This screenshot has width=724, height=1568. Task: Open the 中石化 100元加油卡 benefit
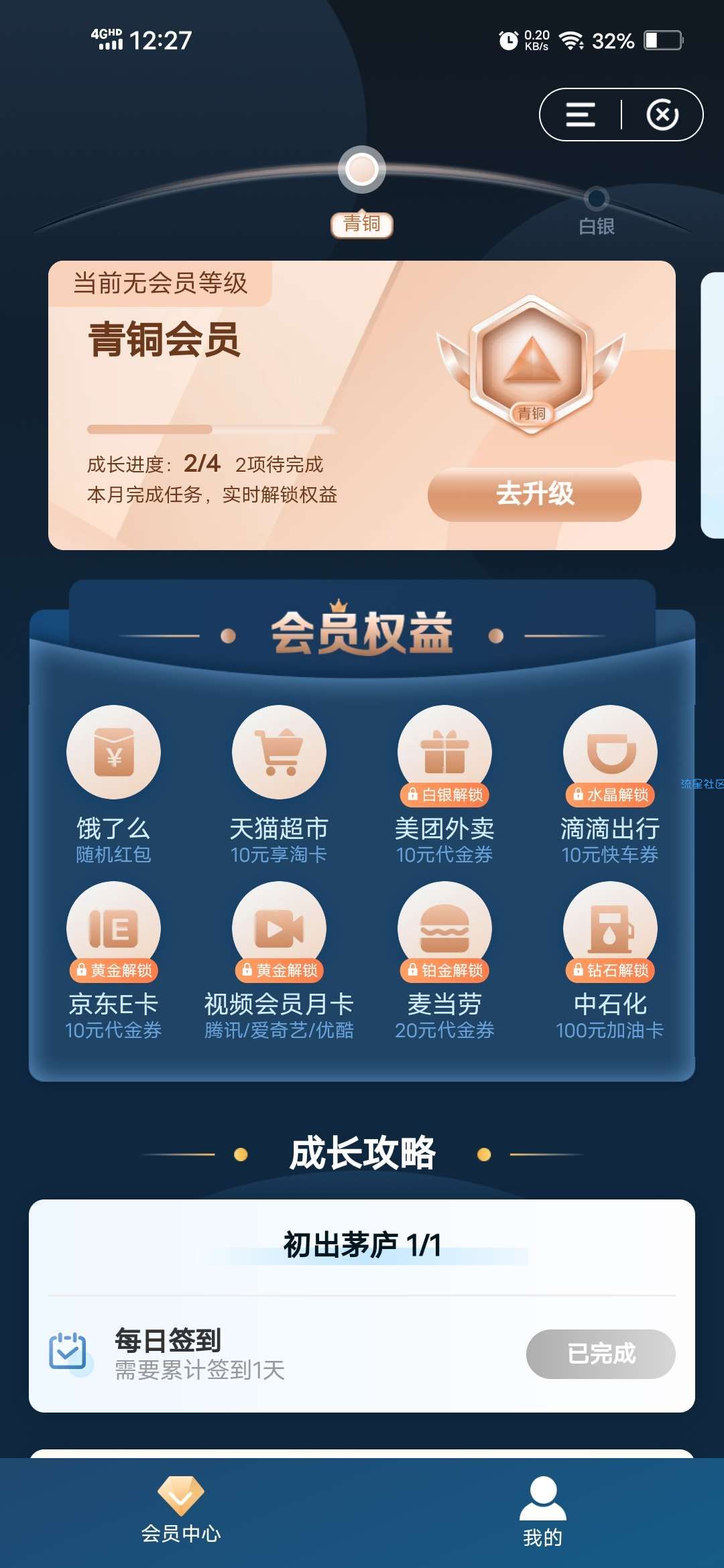click(x=610, y=929)
